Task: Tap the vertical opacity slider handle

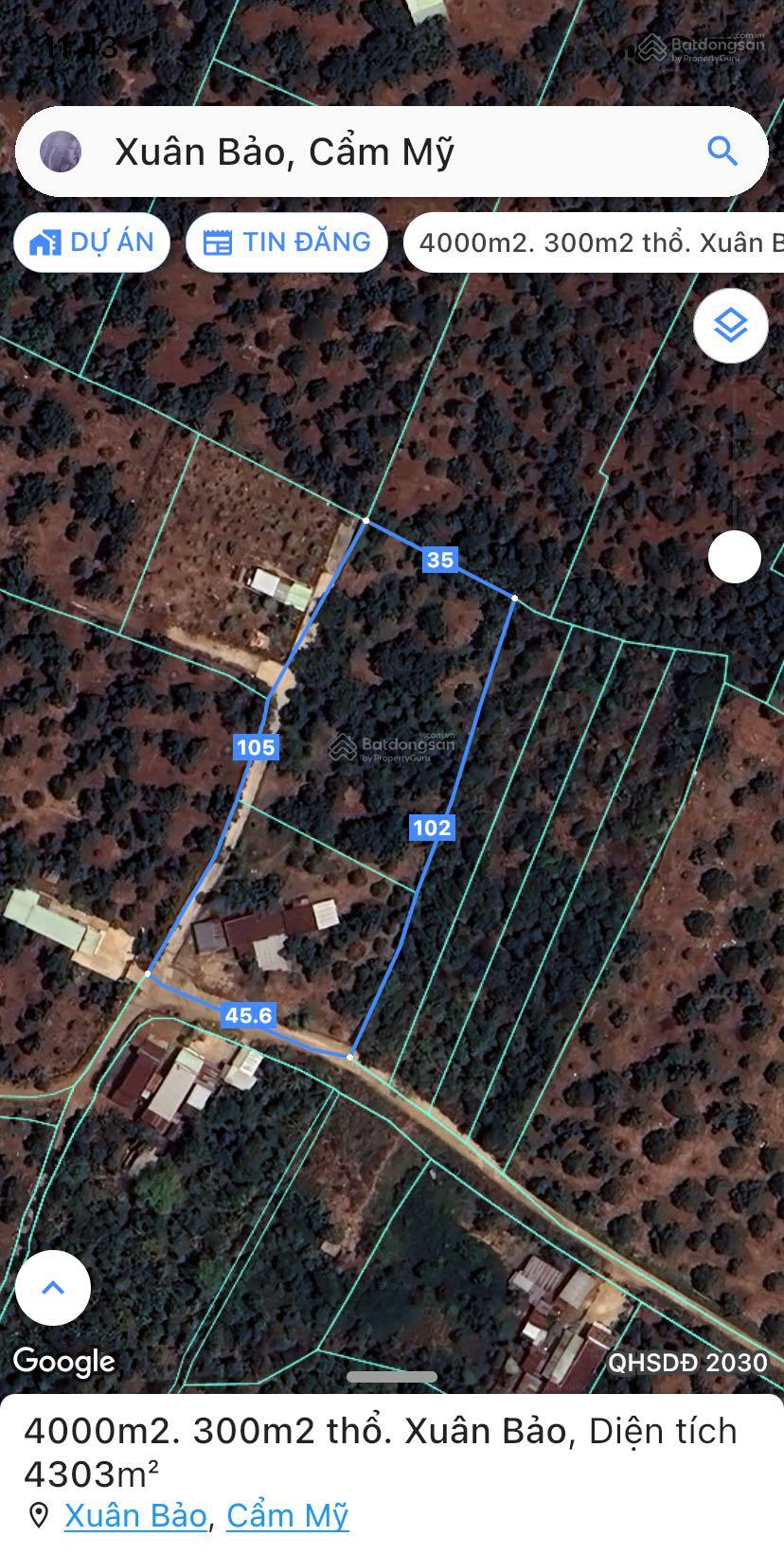Action: click(x=734, y=557)
